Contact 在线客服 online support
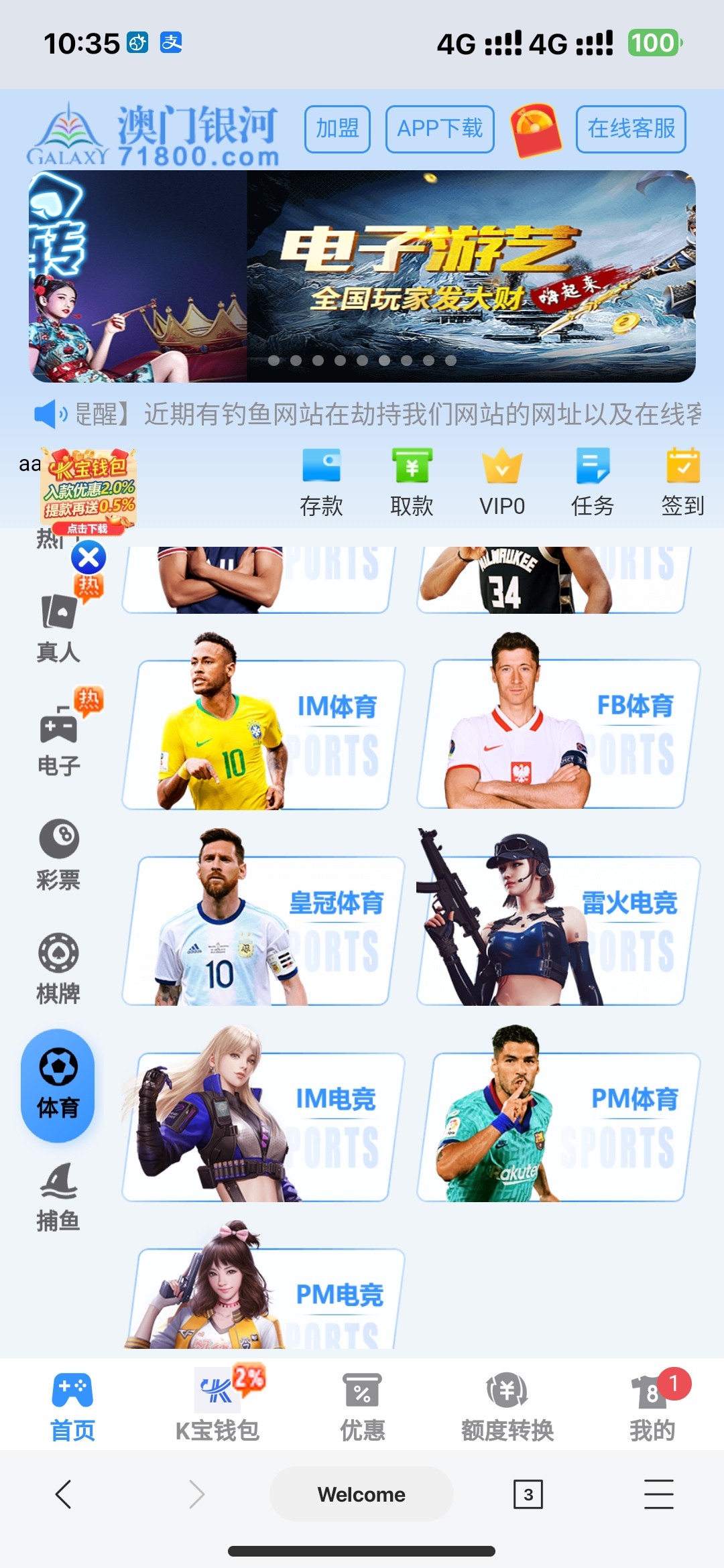The height and width of the screenshot is (1568, 724). pos(631,129)
